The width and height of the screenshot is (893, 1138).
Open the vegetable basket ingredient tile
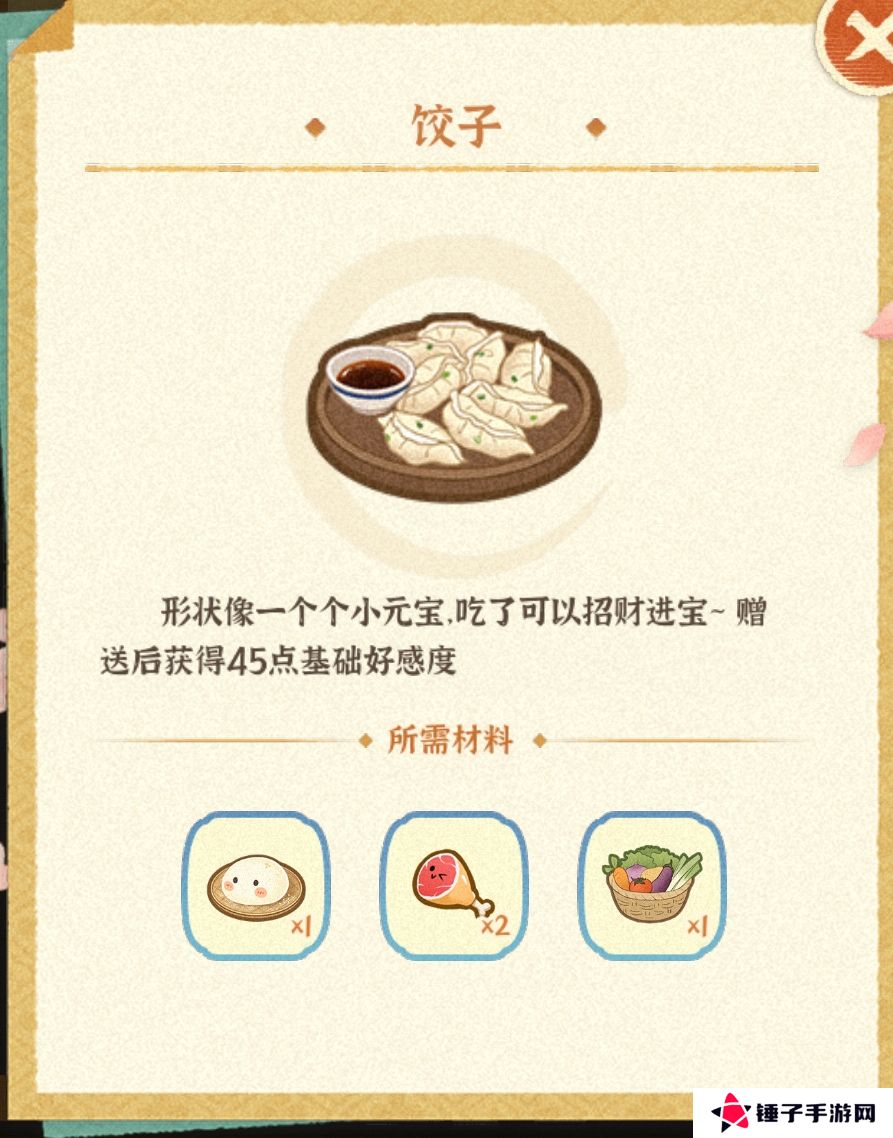pyautogui.click(x=653, y=886)
